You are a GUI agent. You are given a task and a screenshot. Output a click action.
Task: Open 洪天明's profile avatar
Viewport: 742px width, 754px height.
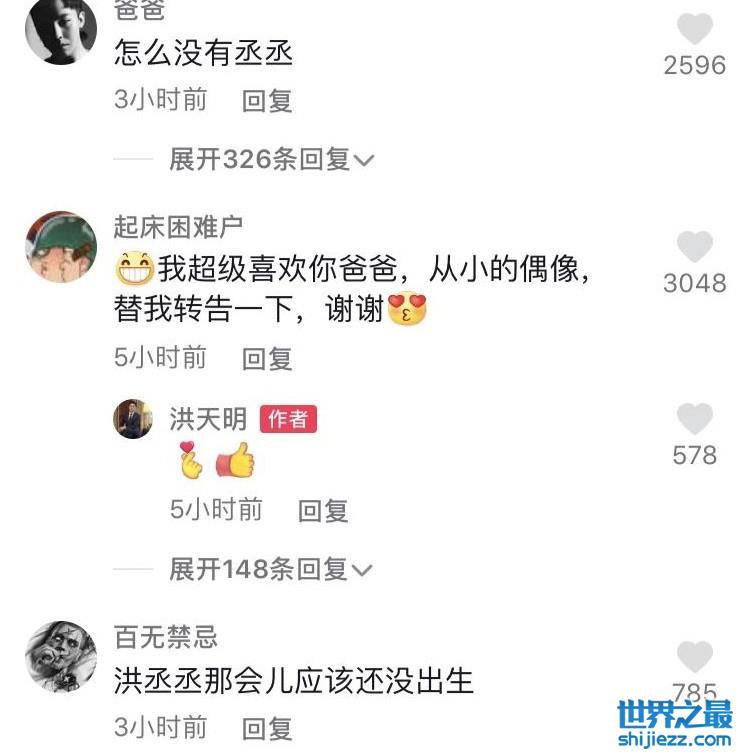[133, 419]
